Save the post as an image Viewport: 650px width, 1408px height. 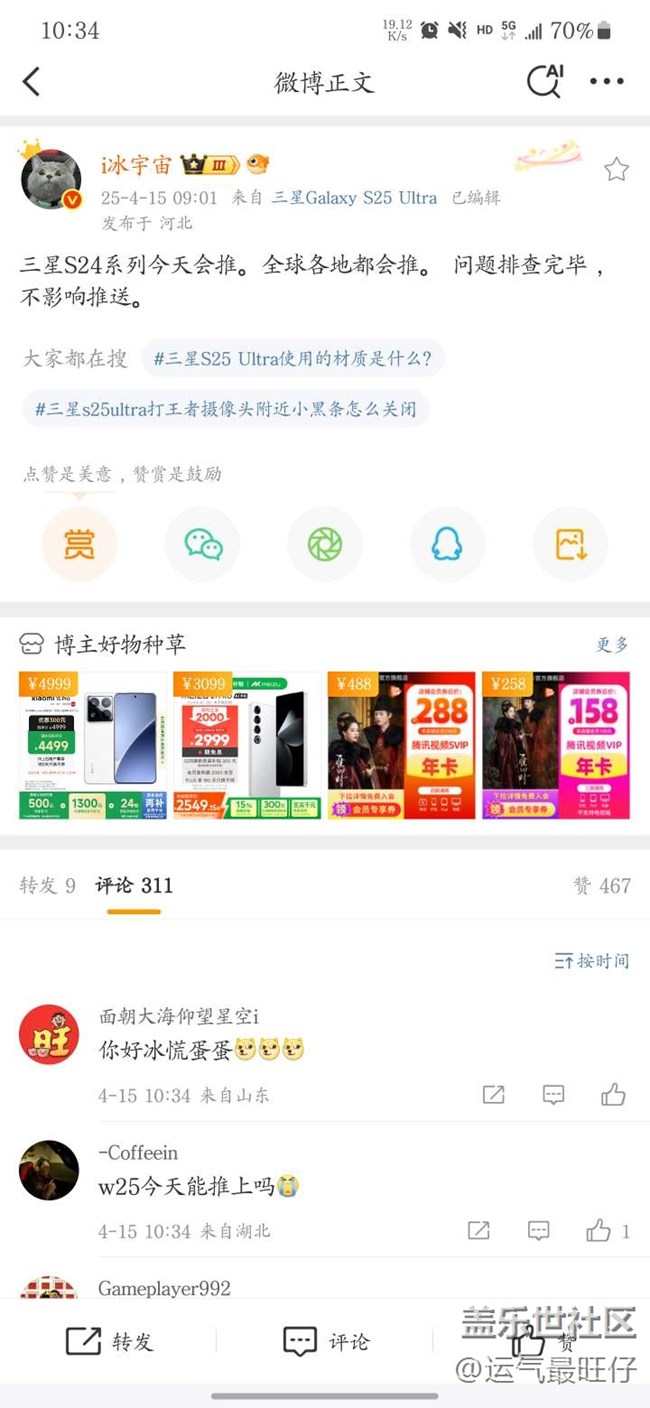click(x=570, y=544)
